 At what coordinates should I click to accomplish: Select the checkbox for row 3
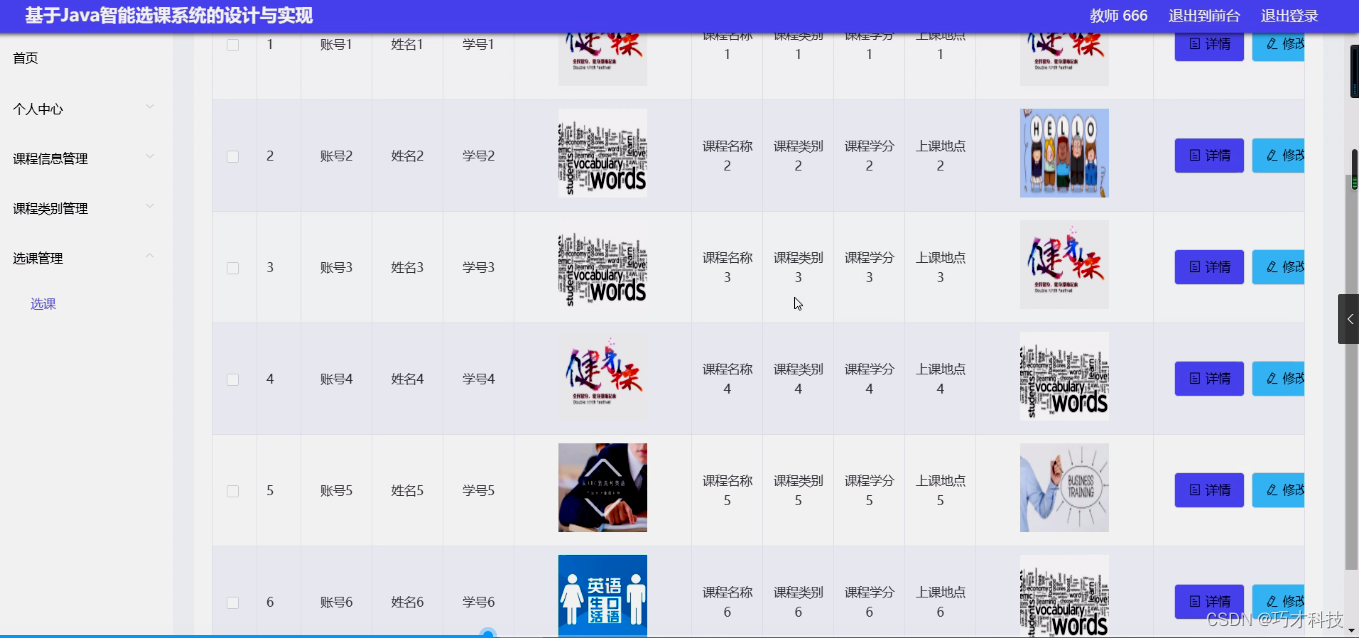pyautogui.click(x=233, y=268)
